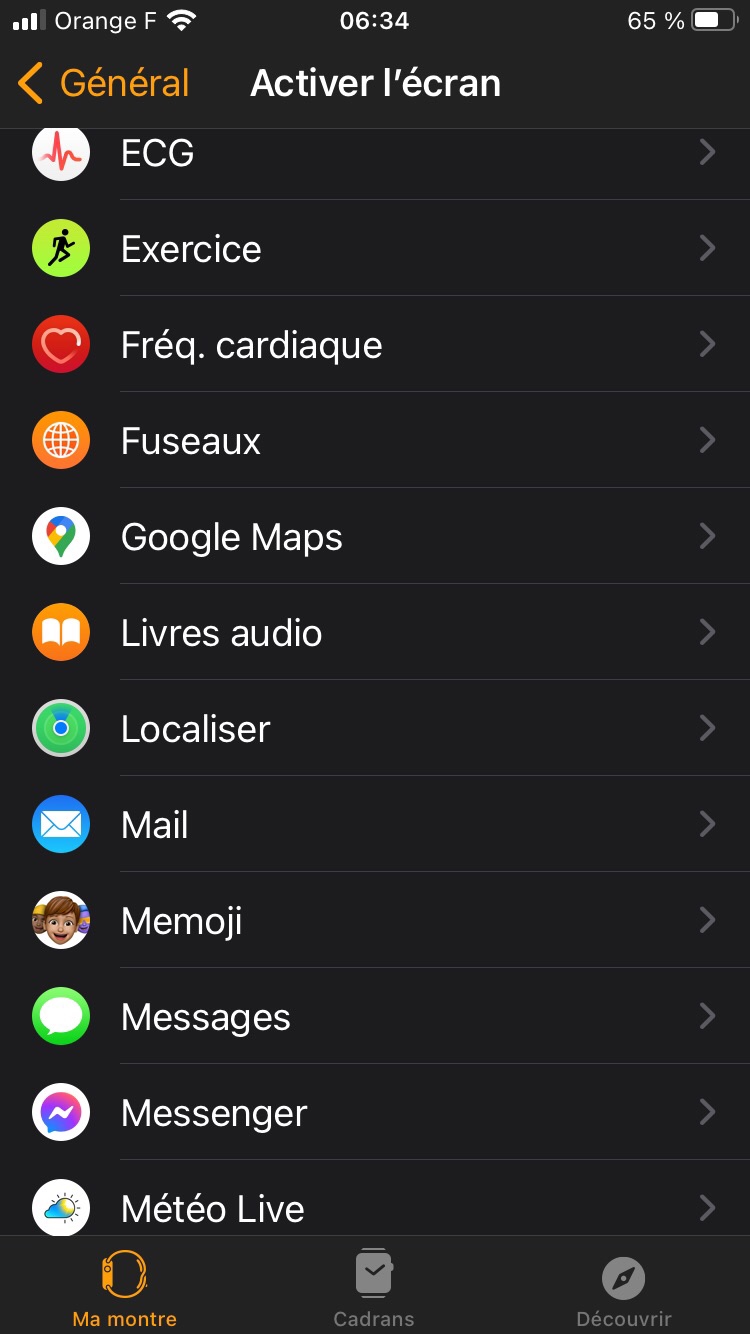Choose the Localiser row

click(x=375, y=729)
